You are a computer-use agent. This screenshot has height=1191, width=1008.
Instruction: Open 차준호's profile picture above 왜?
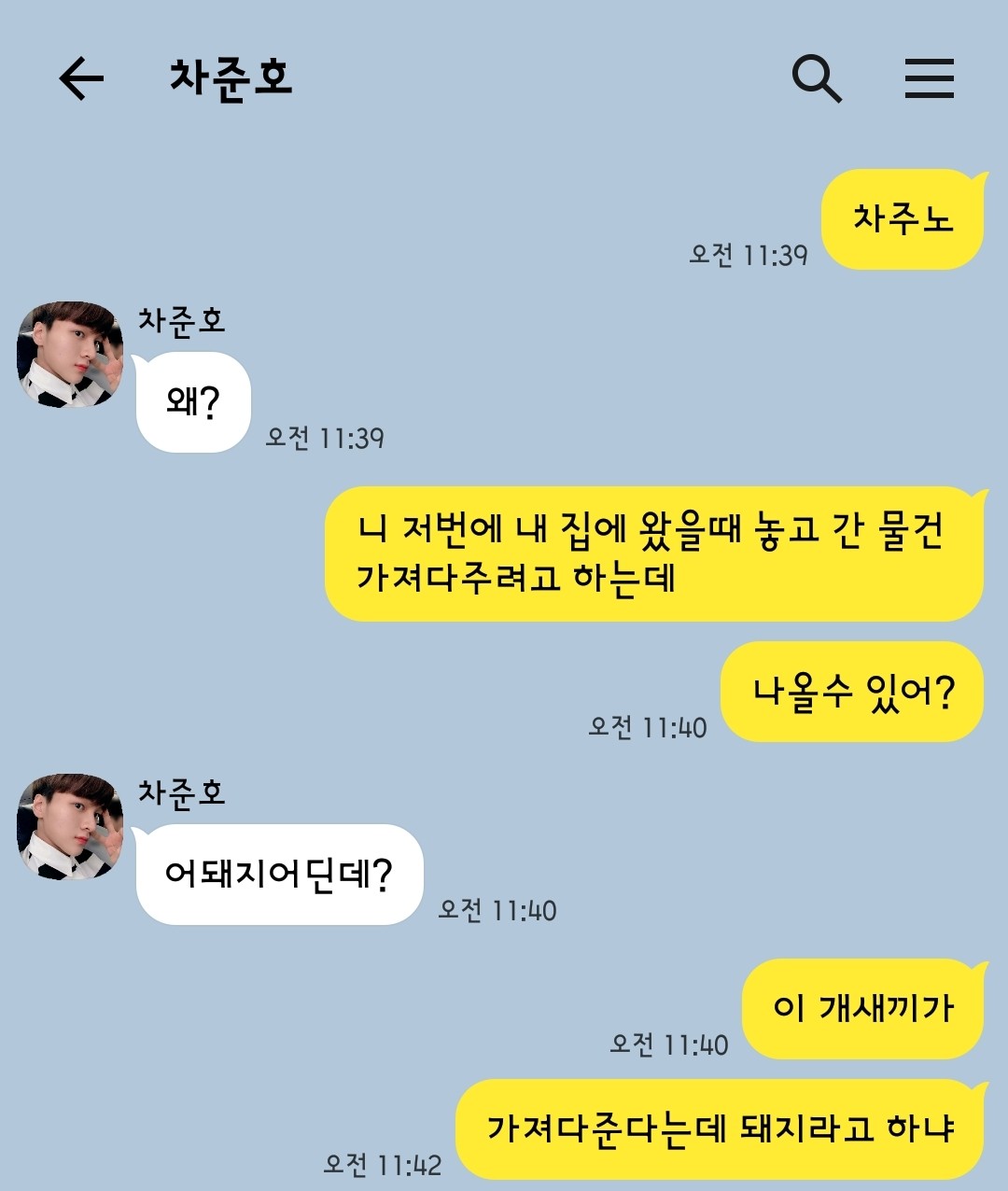pyautogui.click(x=70, y=355)
